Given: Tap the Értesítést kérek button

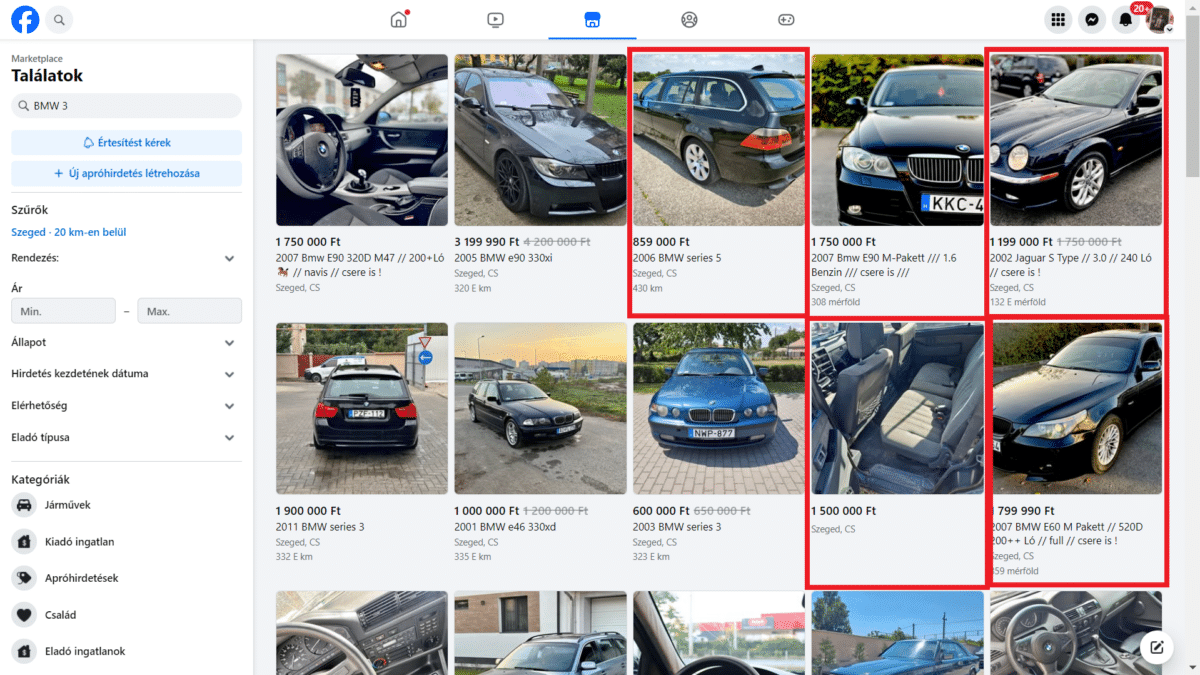Looking at the screenshot, I should pos(127,143).
